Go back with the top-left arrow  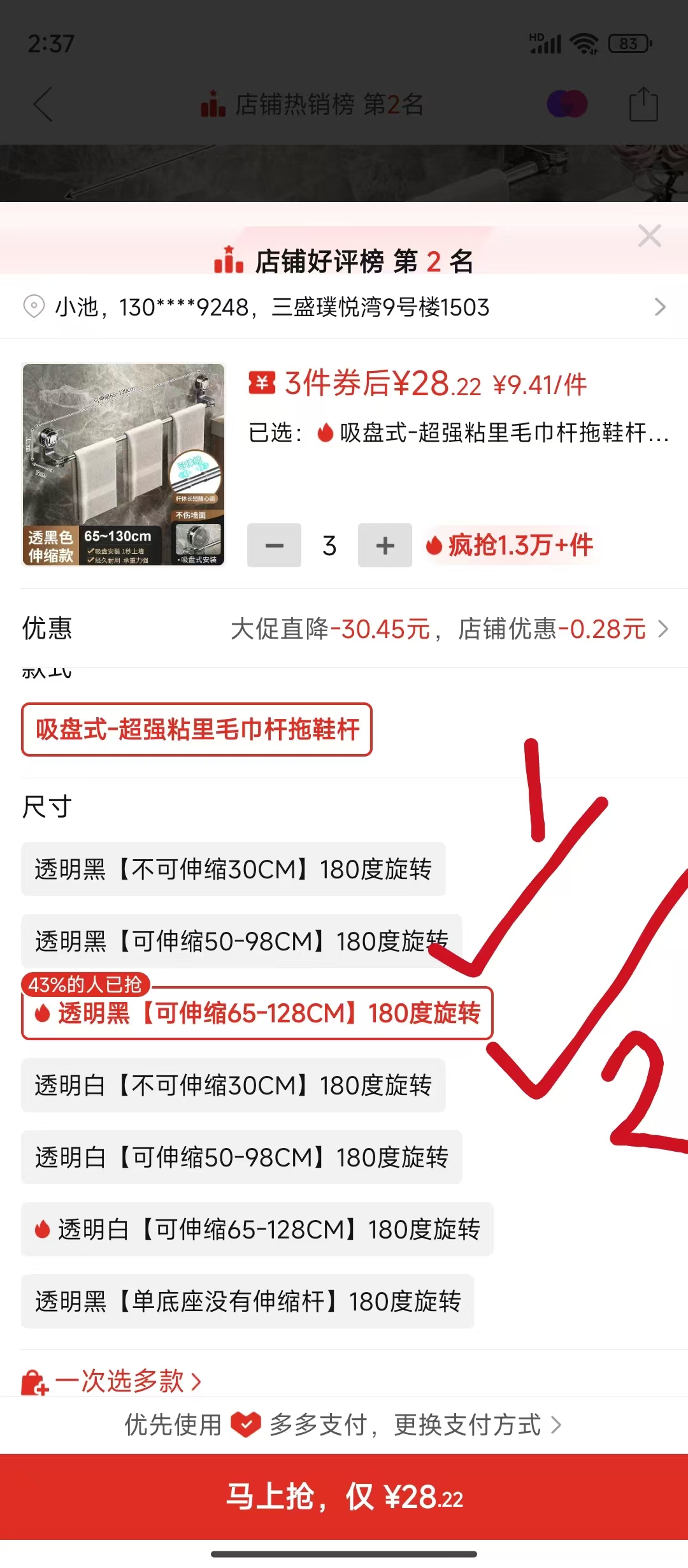43,104
